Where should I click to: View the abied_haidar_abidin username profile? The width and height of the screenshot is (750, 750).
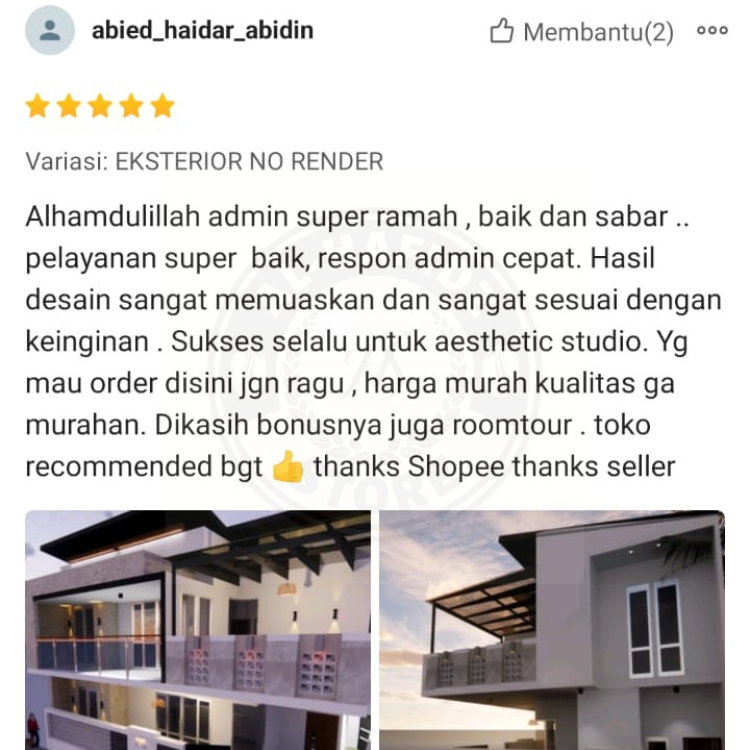click(202, 30)
